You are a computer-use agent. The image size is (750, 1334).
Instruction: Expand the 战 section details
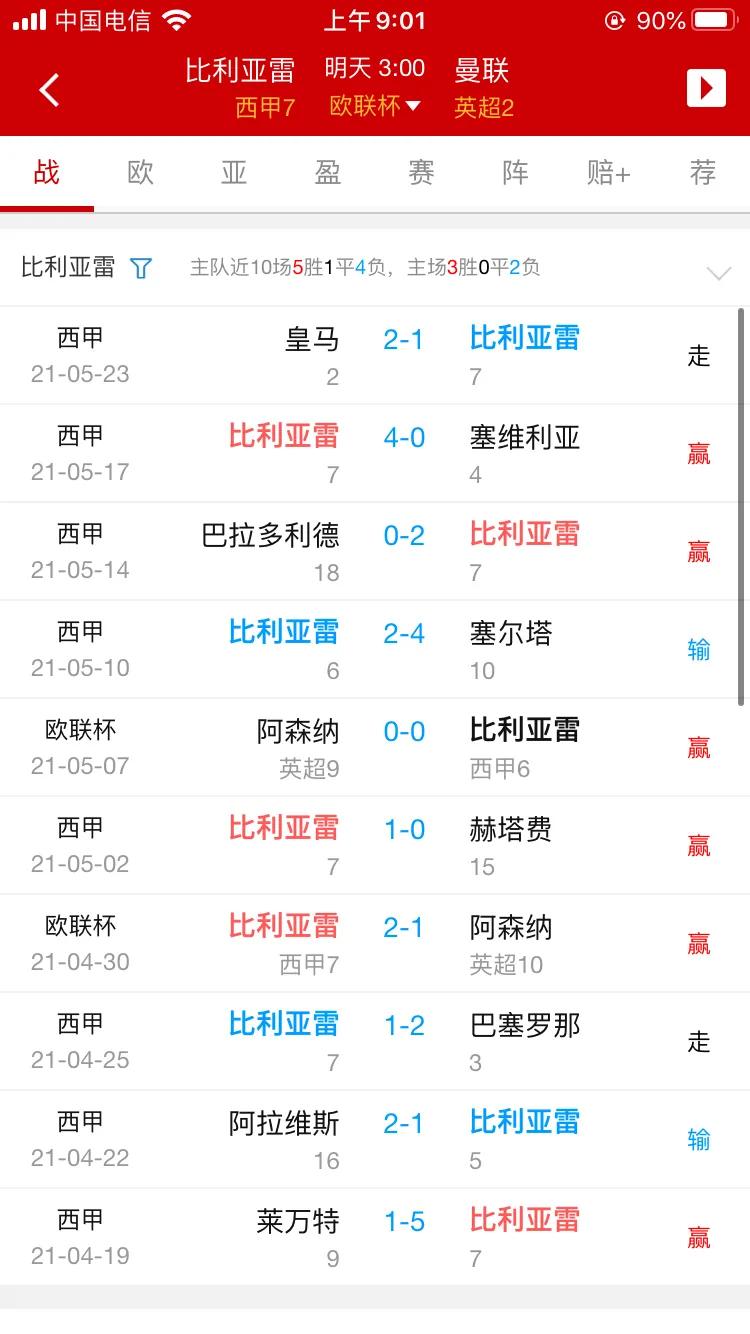point(46,172)
